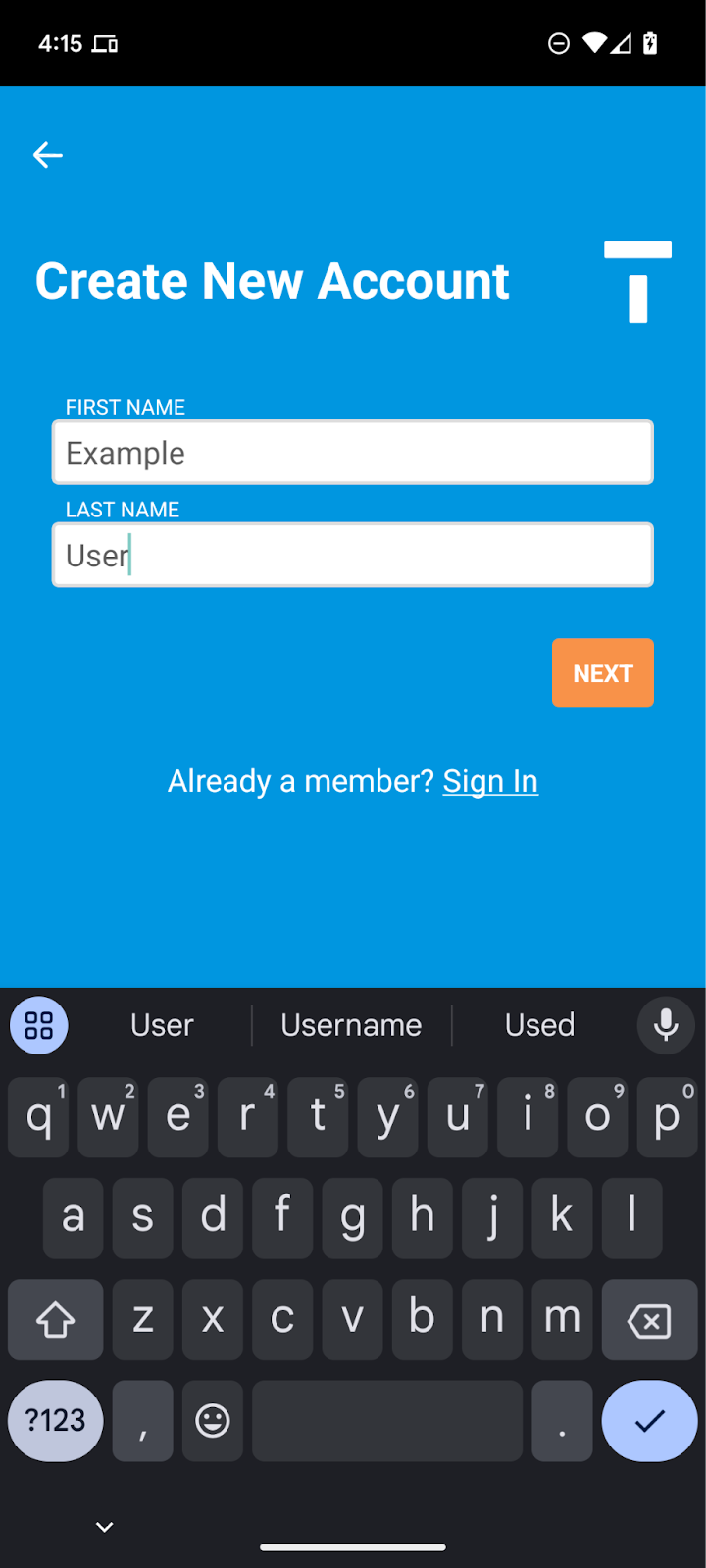Switch keyboard to ?123 symbols

[x=55, y=1421]
